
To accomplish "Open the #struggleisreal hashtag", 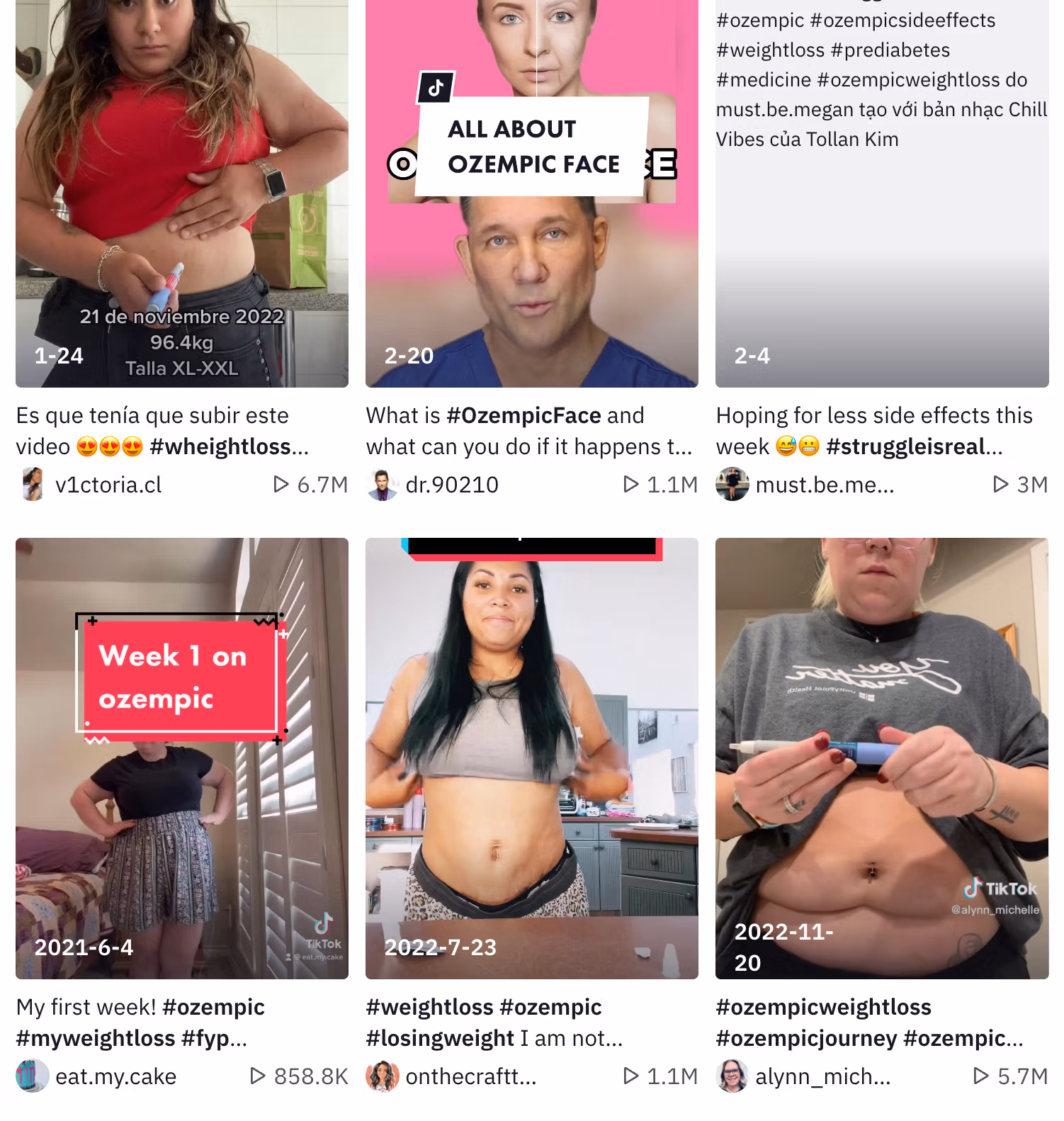I will point(912,446).
